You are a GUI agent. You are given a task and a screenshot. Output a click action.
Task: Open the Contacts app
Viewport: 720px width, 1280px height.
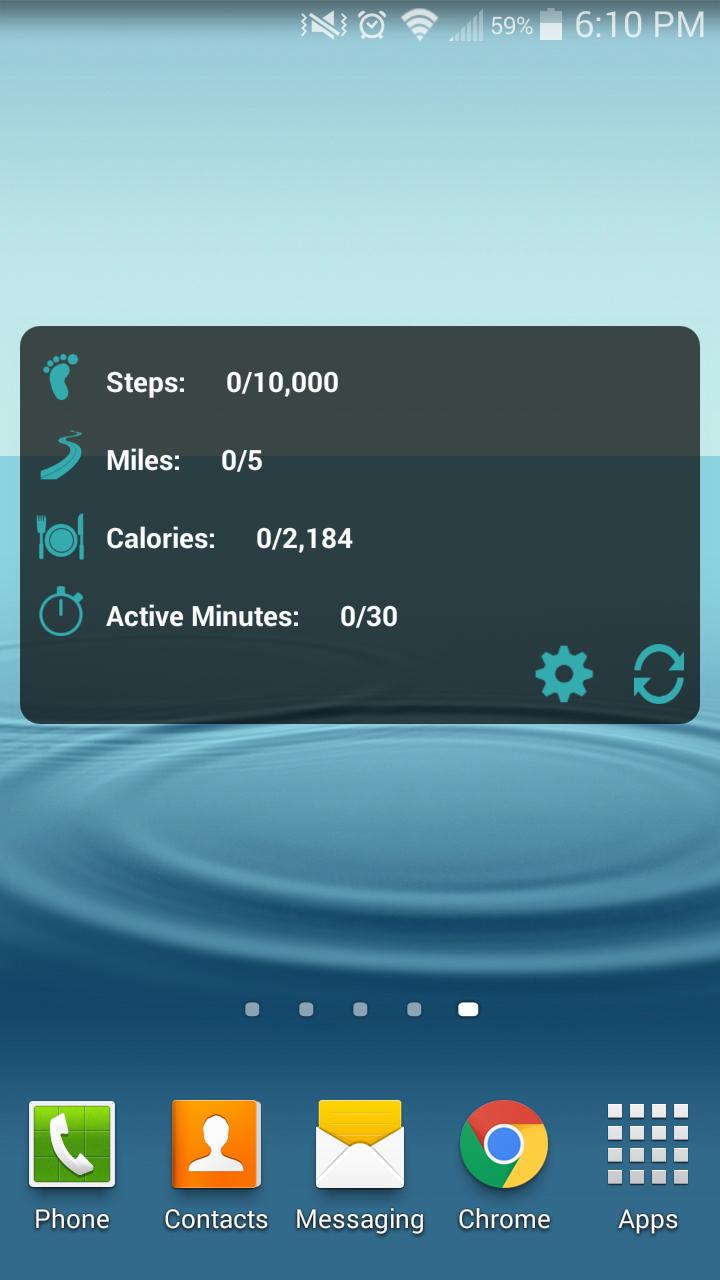click(x=215, y=1143)
